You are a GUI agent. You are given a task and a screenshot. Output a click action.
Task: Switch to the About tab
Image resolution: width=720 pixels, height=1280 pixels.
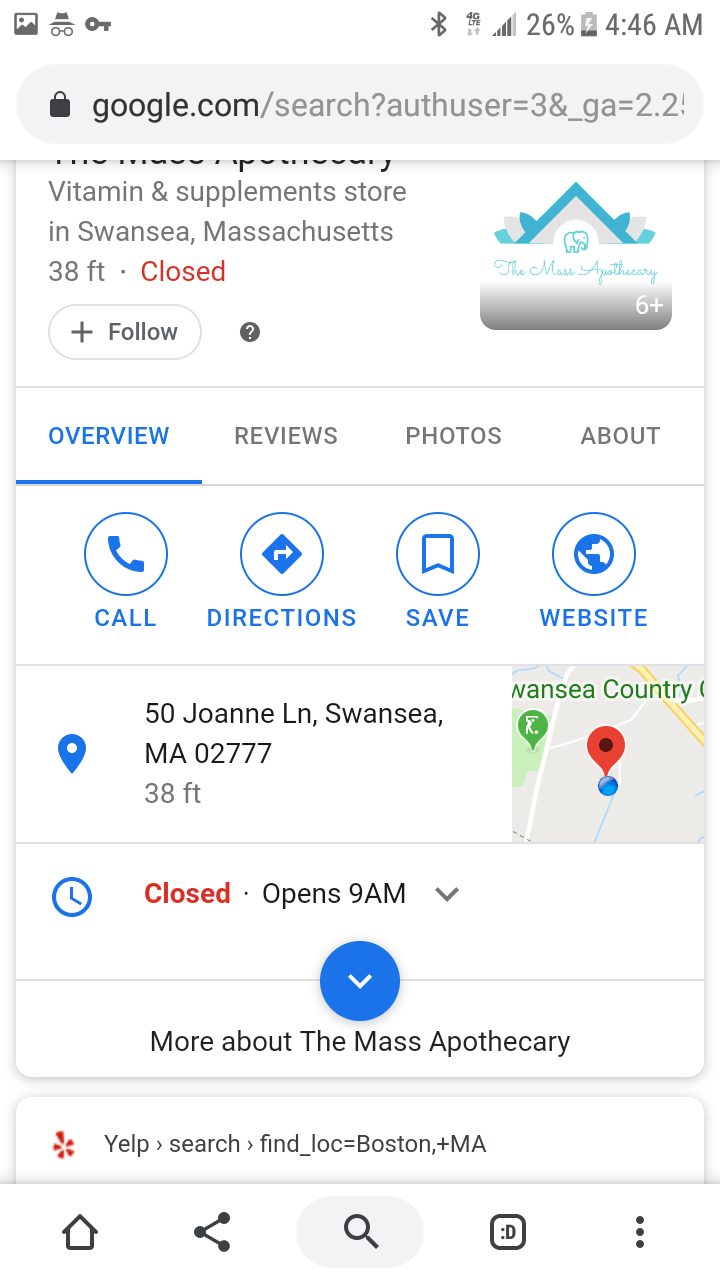620,436
